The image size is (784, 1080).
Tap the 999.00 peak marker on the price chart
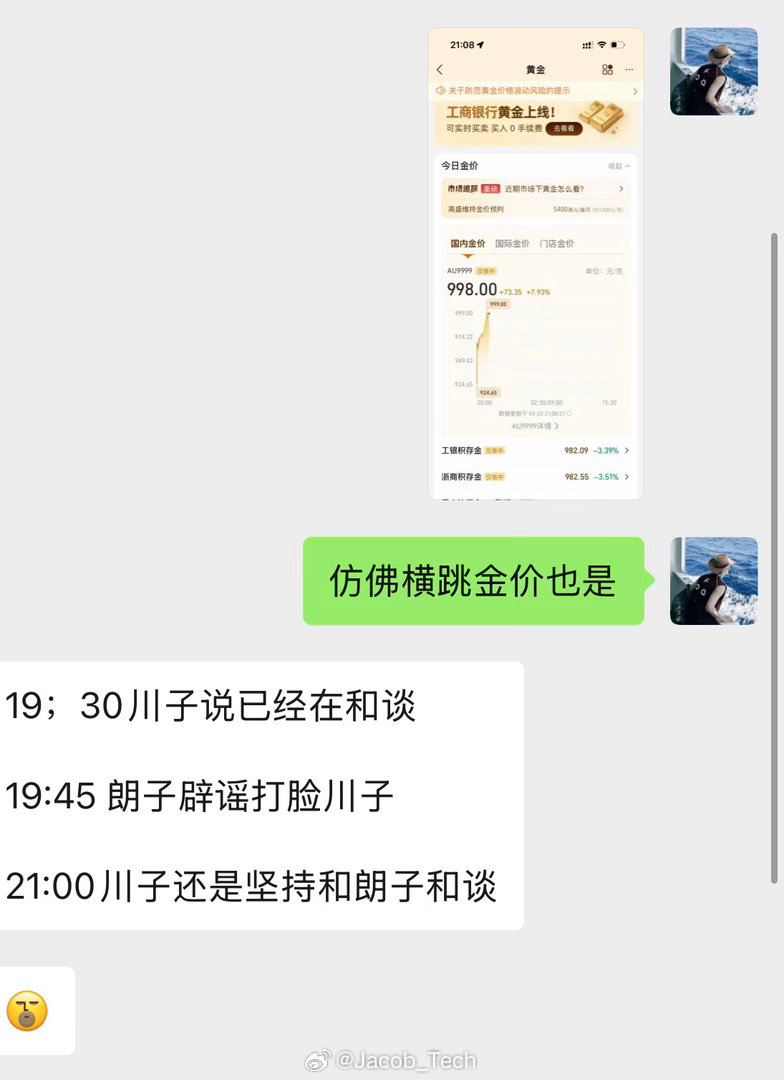[x=499, y=304]
